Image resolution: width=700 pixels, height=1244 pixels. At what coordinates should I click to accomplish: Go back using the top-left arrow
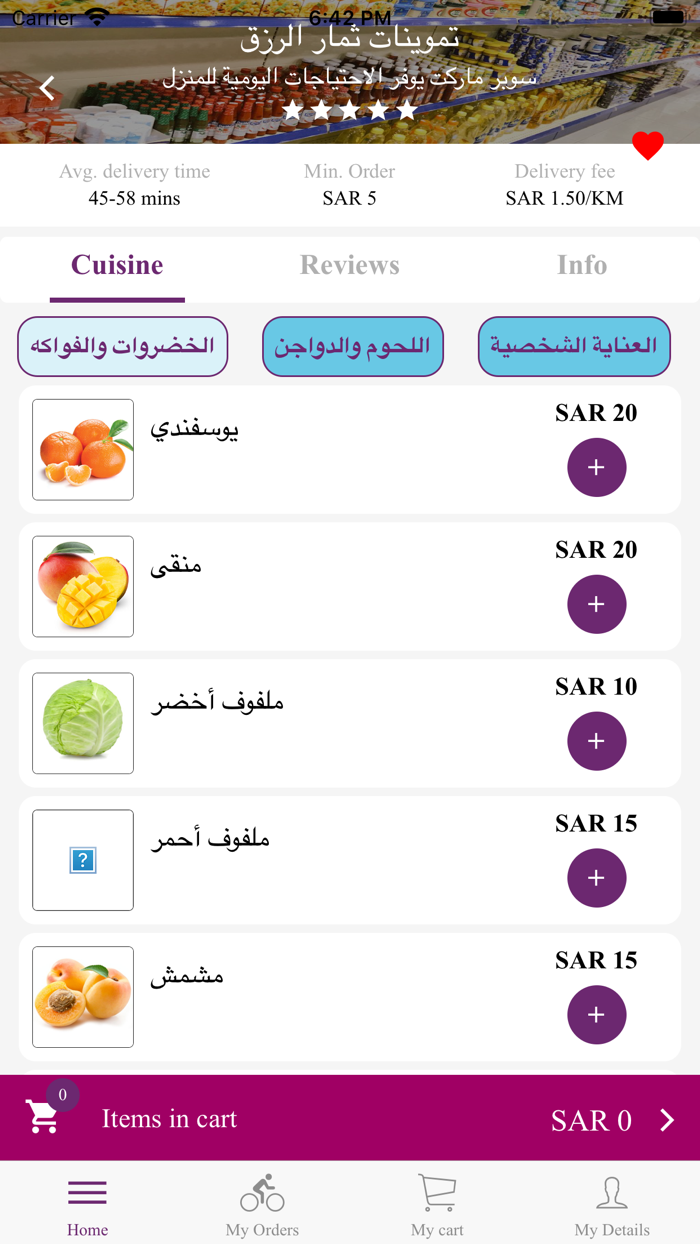pos(47,88)
